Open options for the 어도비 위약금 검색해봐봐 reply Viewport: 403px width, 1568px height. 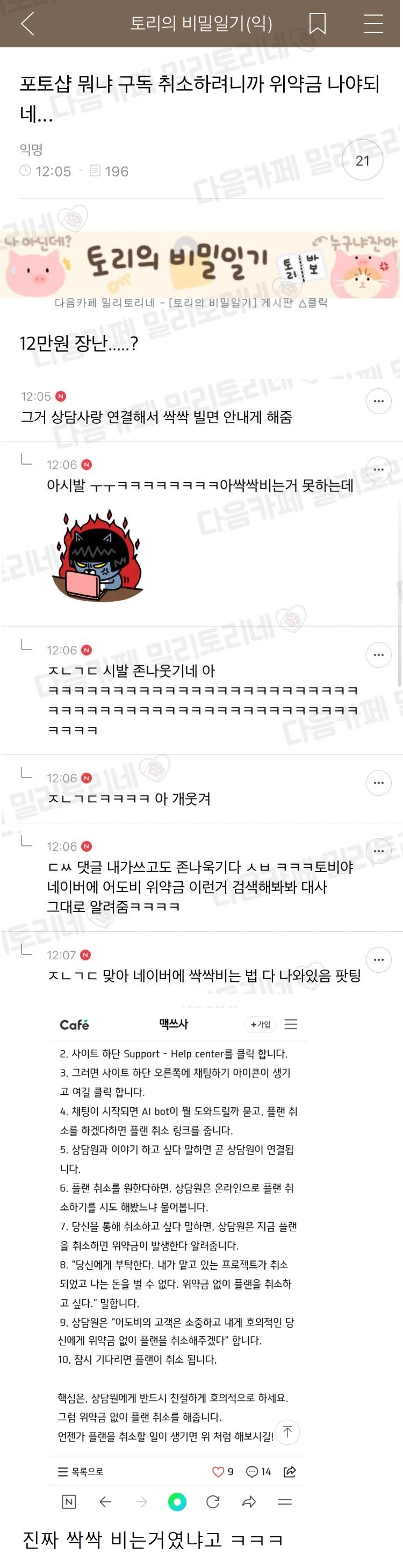(x=378, y=851)
